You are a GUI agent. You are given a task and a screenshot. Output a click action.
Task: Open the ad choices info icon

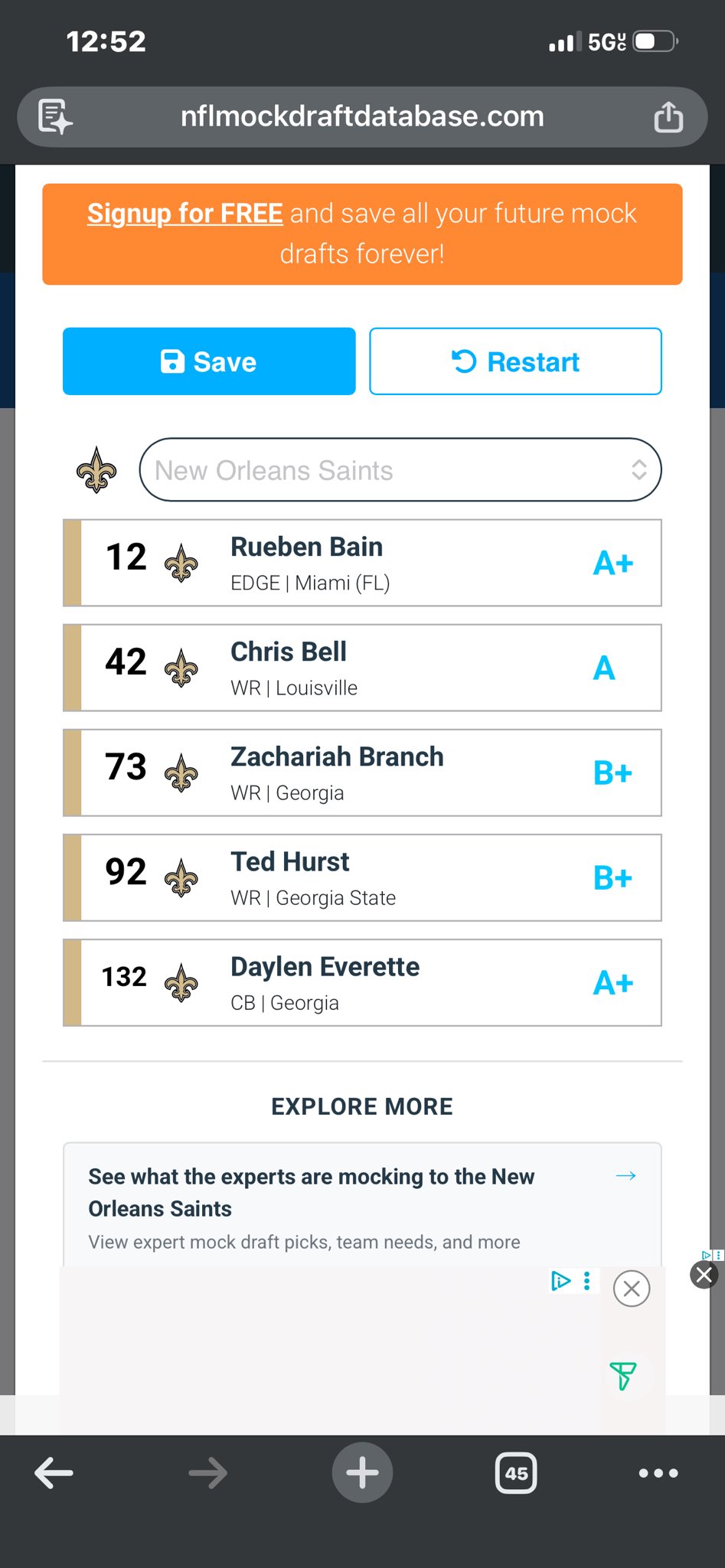560,1281
